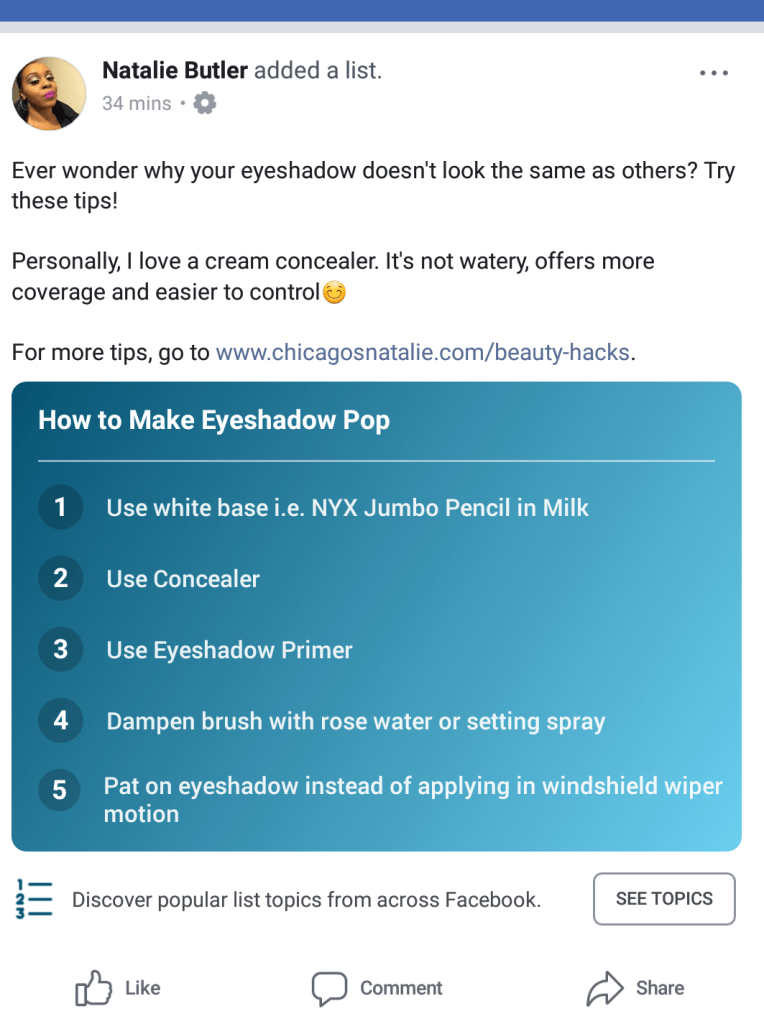
Task: Tap the See Topics button
Action: (x=664, y=898)
